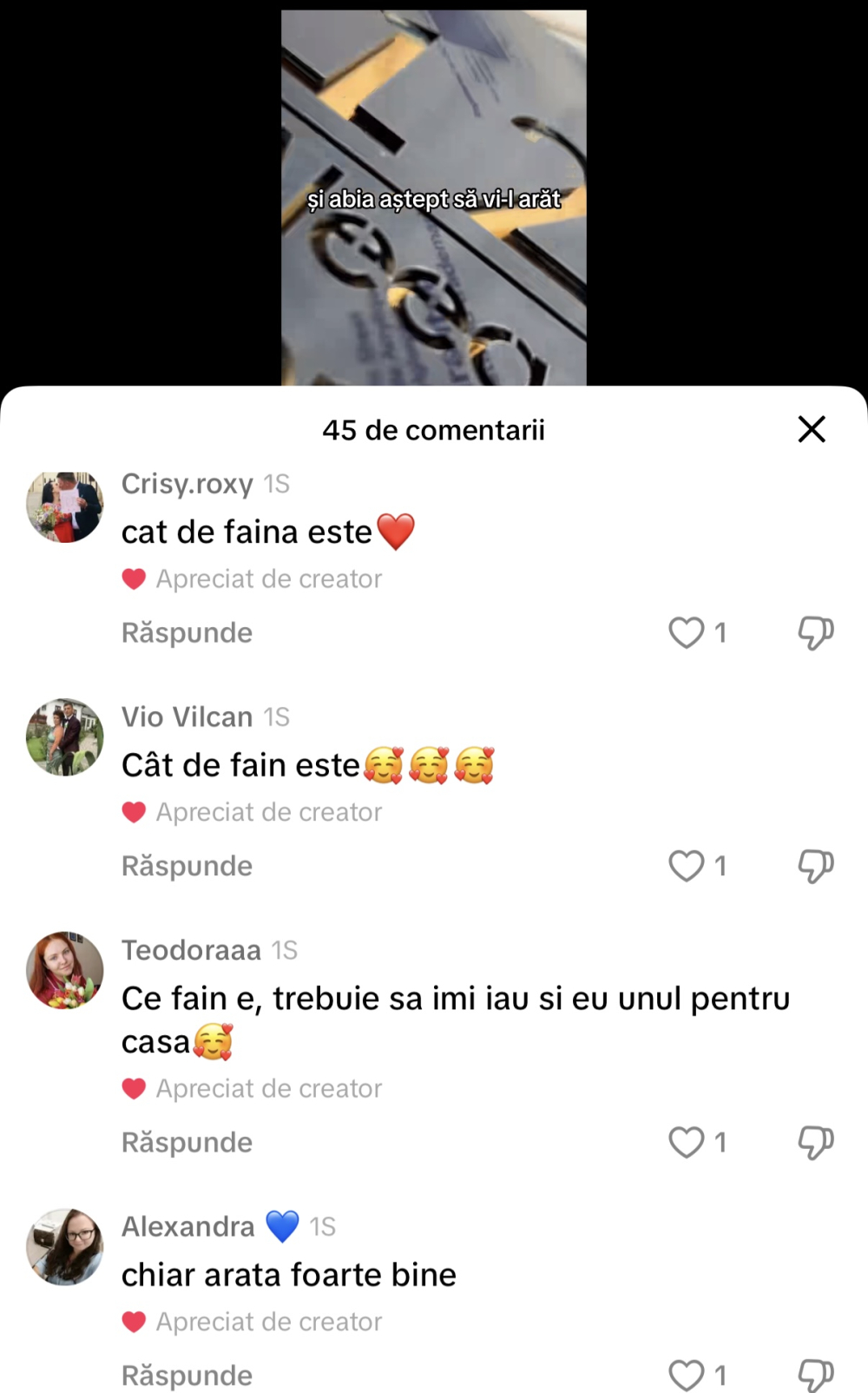Tap Răspunde under Vio Vilcan's comment
The height and width of the screenshot is (1393, 868).
(187, 867)
